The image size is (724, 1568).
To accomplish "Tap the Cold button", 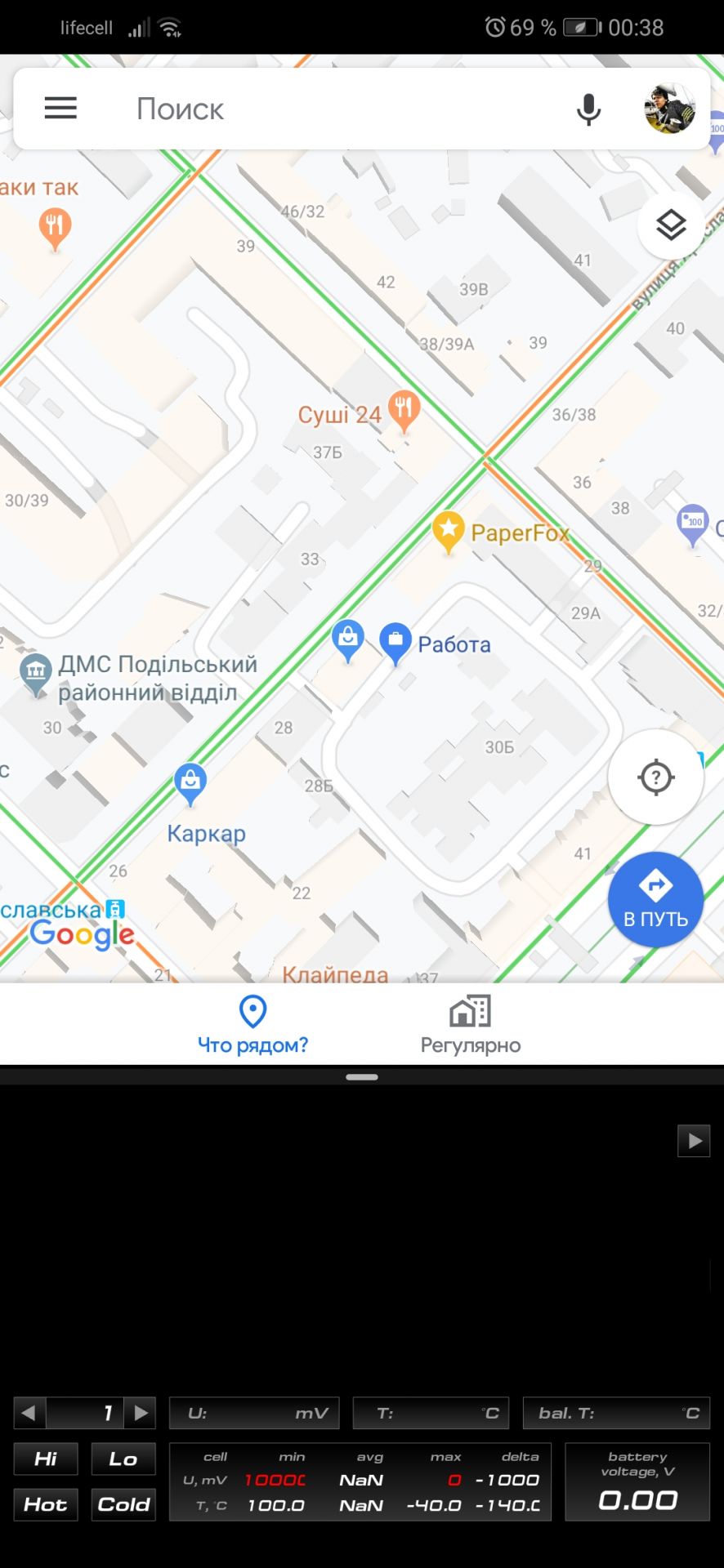I will click(123, 1504).
